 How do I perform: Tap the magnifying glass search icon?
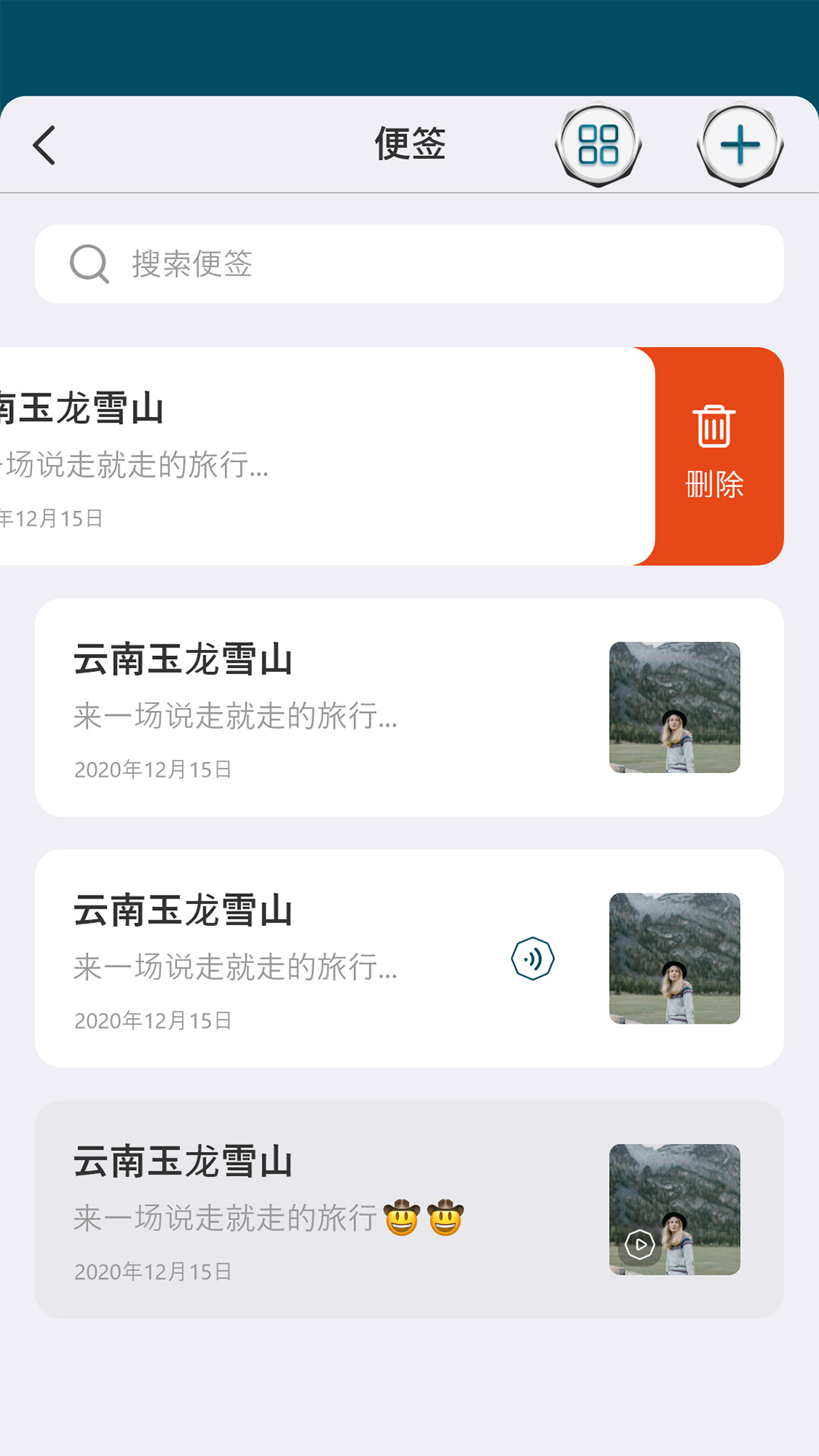[89, 264]
